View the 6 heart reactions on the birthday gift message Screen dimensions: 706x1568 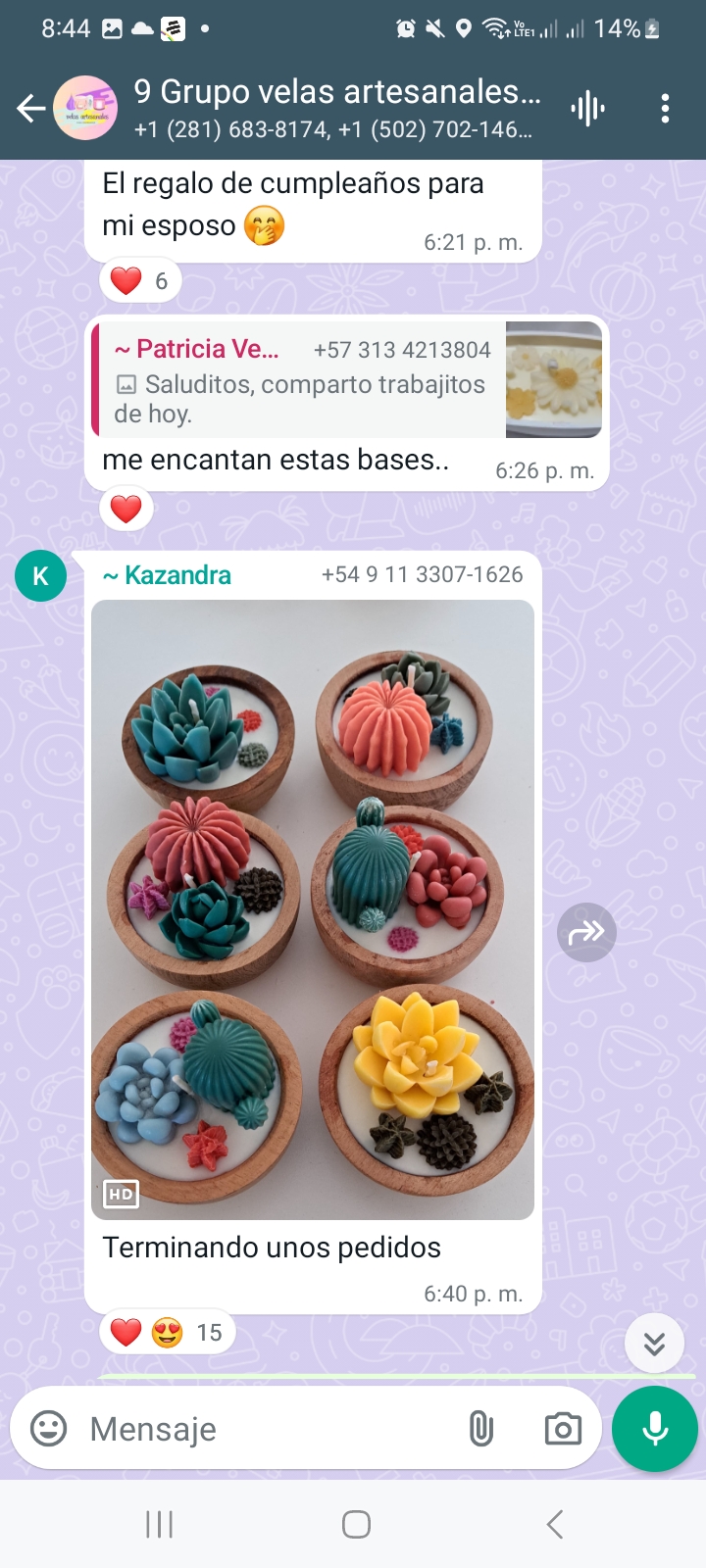(140, 281)
